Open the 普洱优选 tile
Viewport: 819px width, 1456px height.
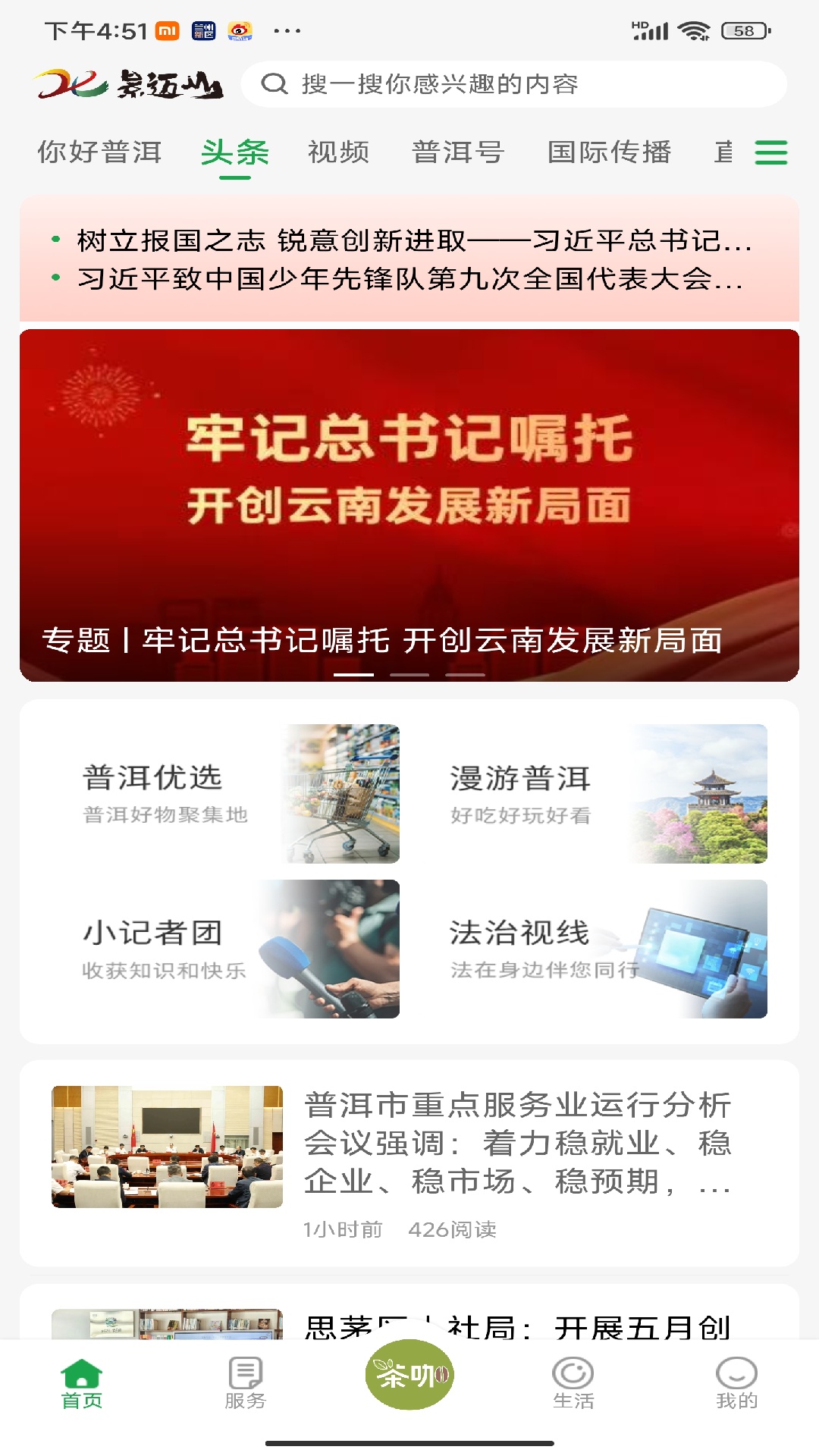point(227,793)
